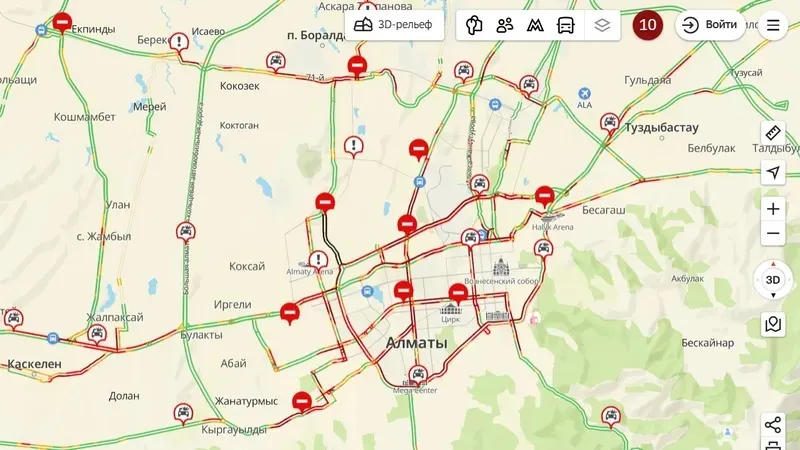
Task: Open the people layer icon
Action: pyautogui.click(x=505, y=25)
